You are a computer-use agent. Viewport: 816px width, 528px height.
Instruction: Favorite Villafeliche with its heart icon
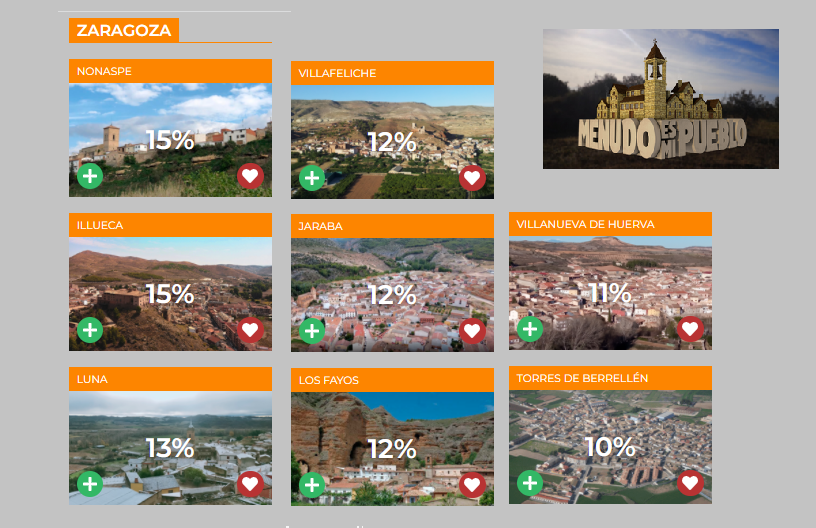tap(472, 179)
